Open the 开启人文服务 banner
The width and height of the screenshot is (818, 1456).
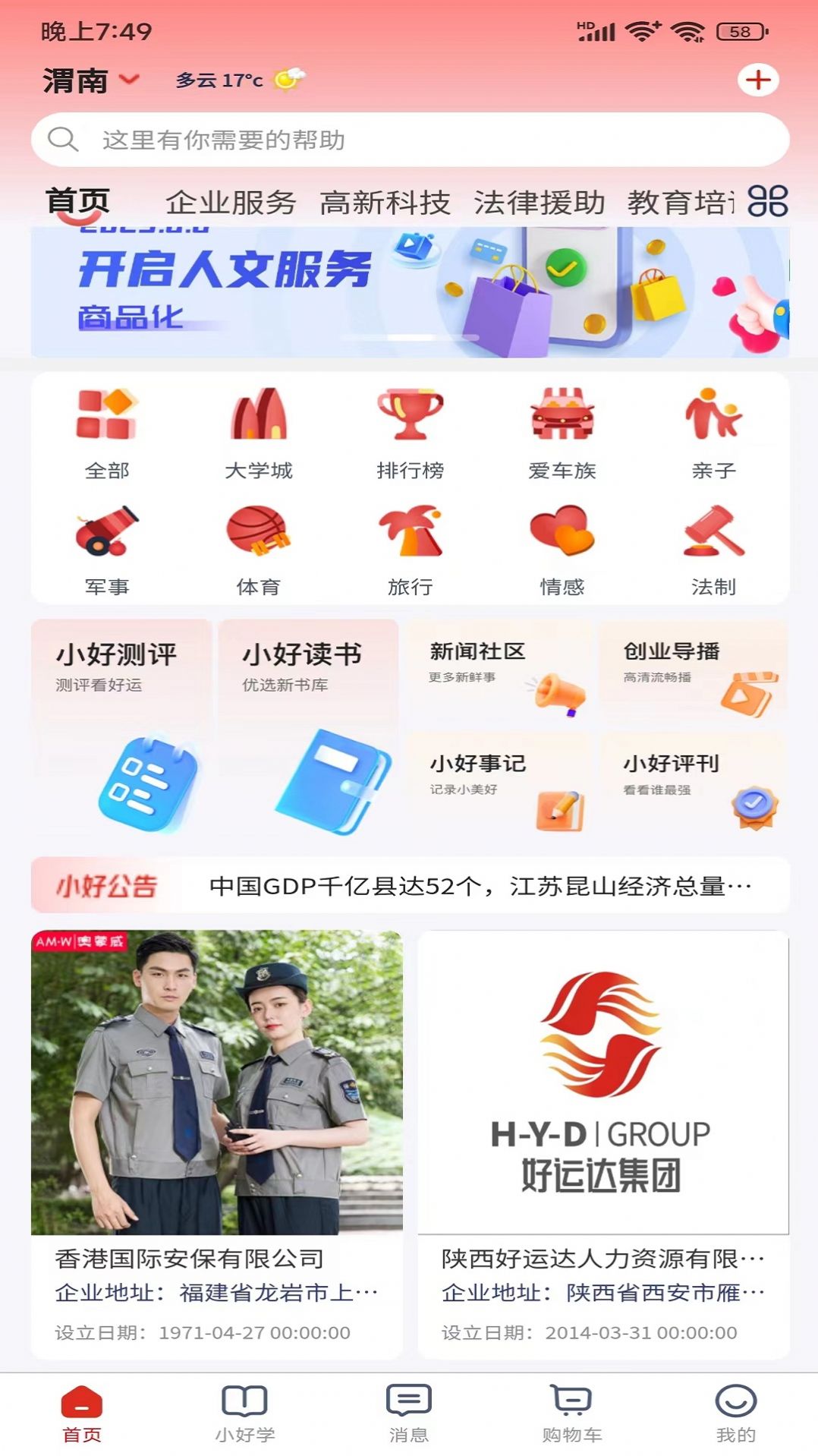pyautogui.click(x=410, y=292)
